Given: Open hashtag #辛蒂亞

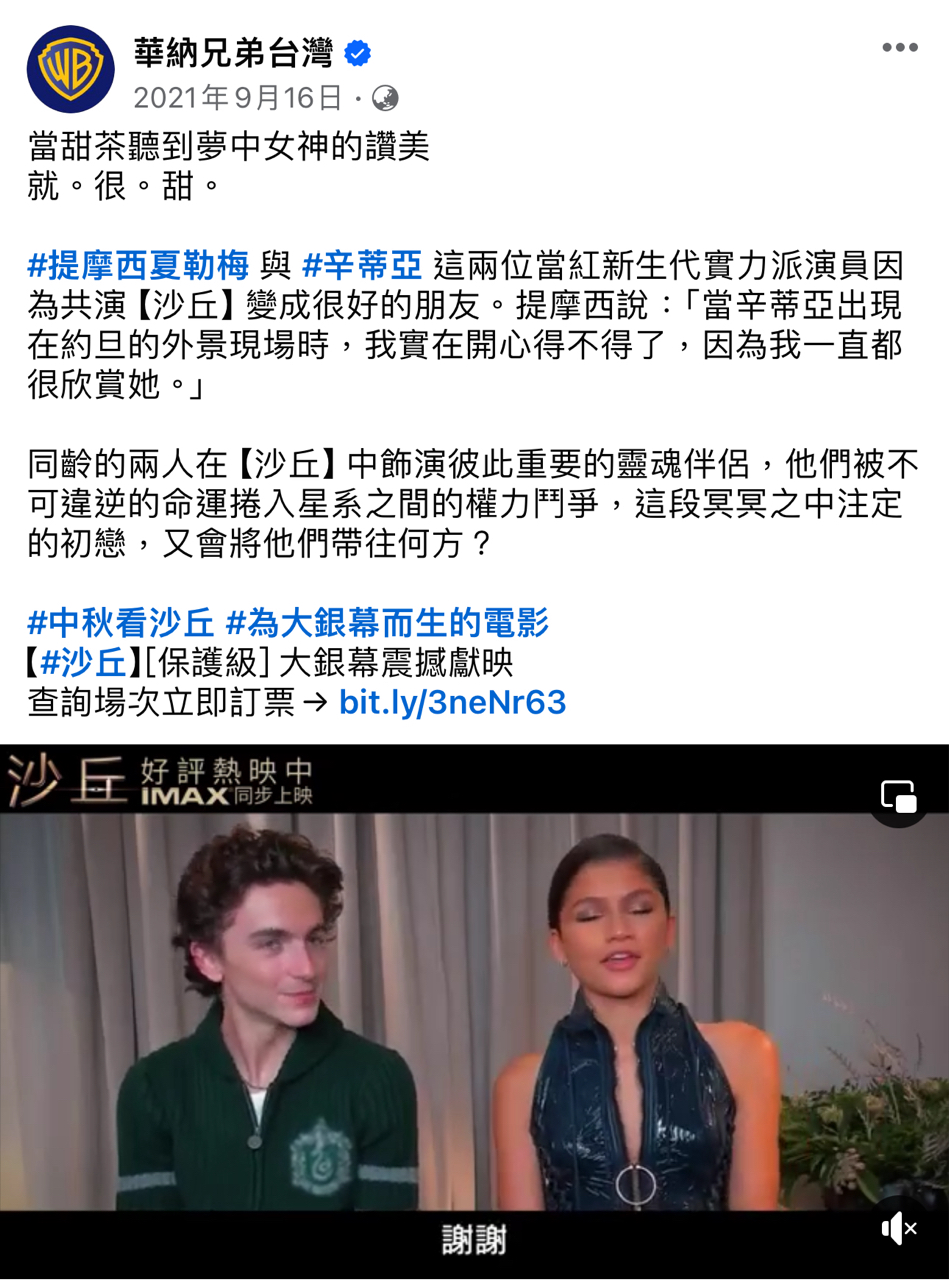Looking at the screenshot, I should tap(362, 266).
